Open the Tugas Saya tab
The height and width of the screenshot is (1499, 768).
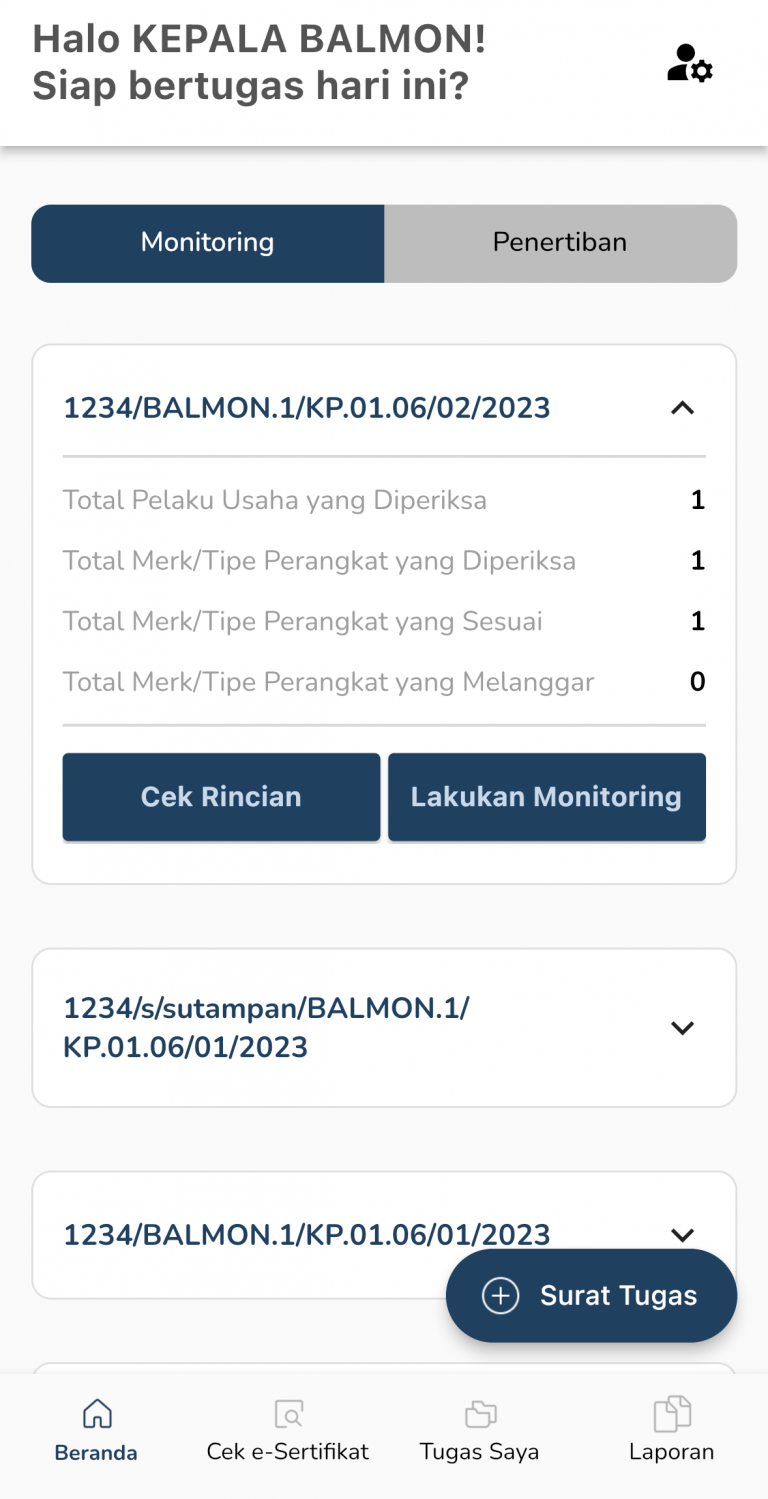(x=480, y=1431)
